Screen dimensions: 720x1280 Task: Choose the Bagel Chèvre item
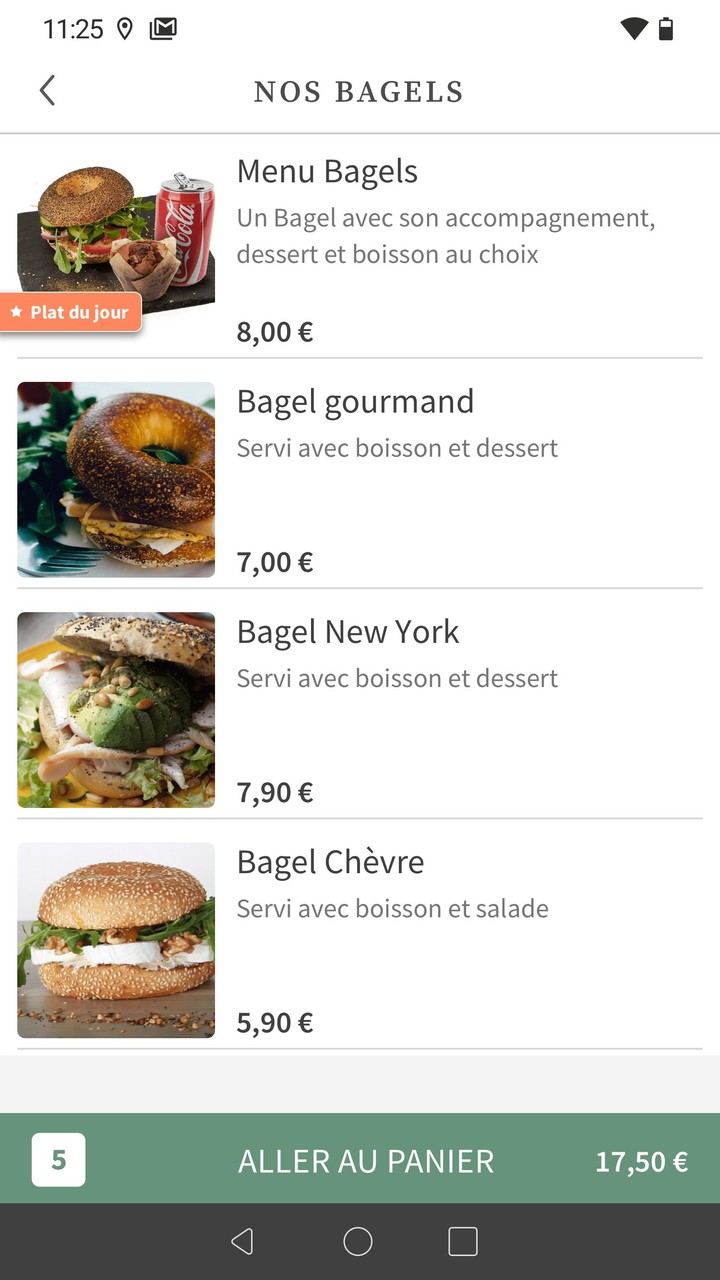tap(360, 938)
